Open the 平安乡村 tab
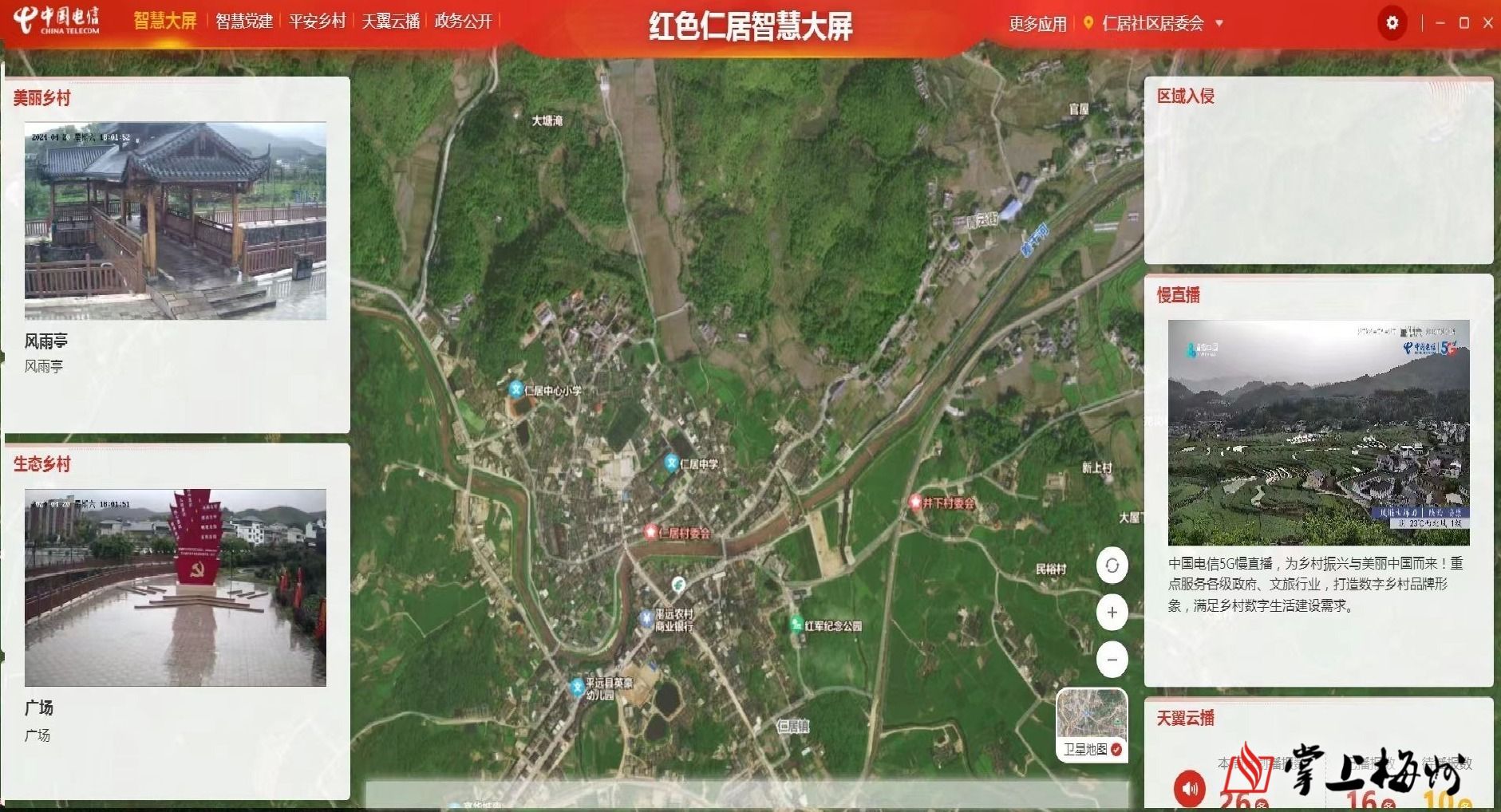The width and height of the screenshot is (1501, 812). [x=317, y=22]
